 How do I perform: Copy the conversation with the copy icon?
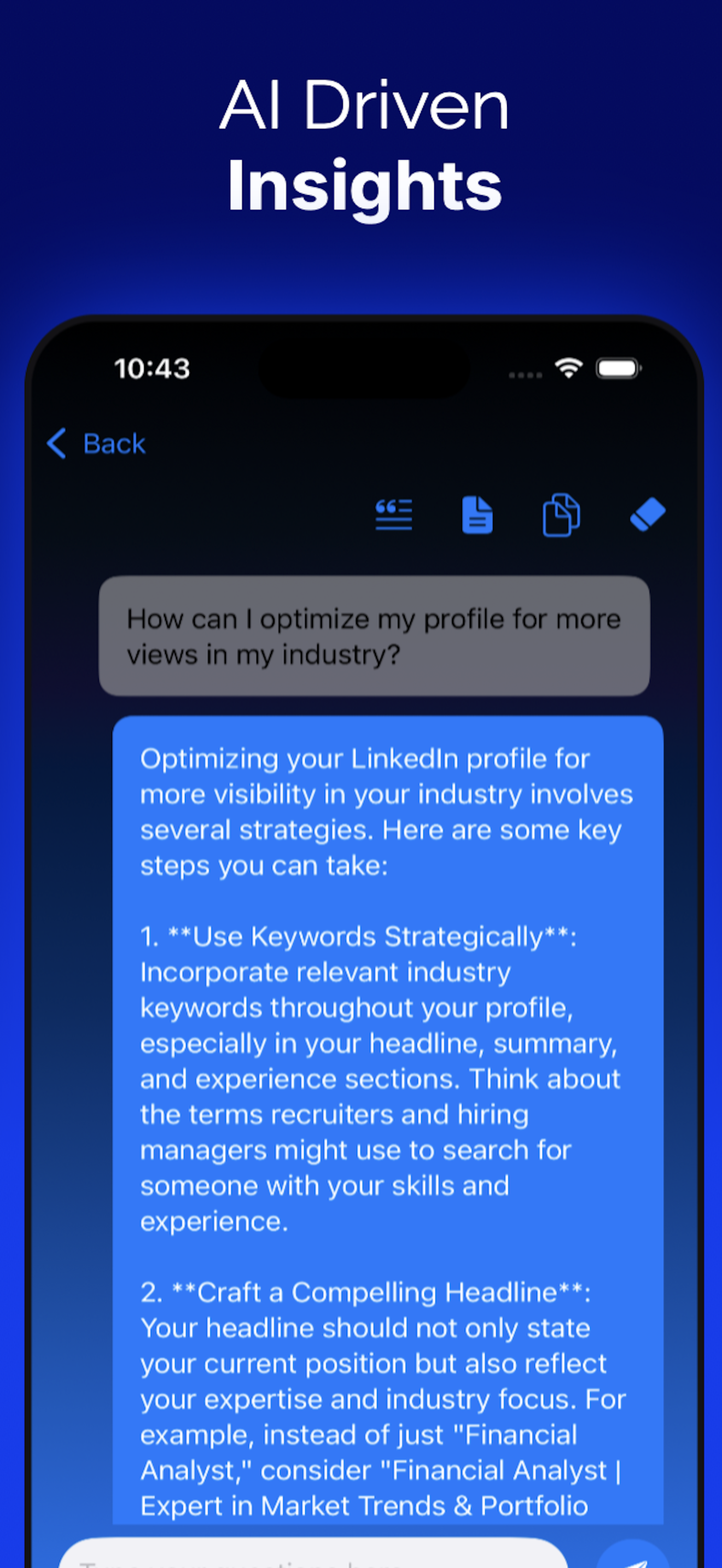(x=561, y=514)
